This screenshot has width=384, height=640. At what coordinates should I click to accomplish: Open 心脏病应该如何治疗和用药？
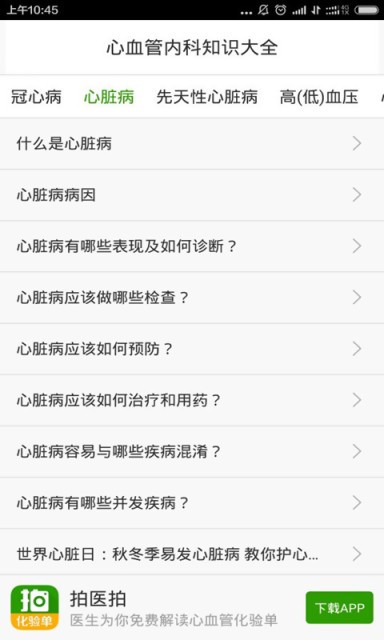tap(192, 400)
